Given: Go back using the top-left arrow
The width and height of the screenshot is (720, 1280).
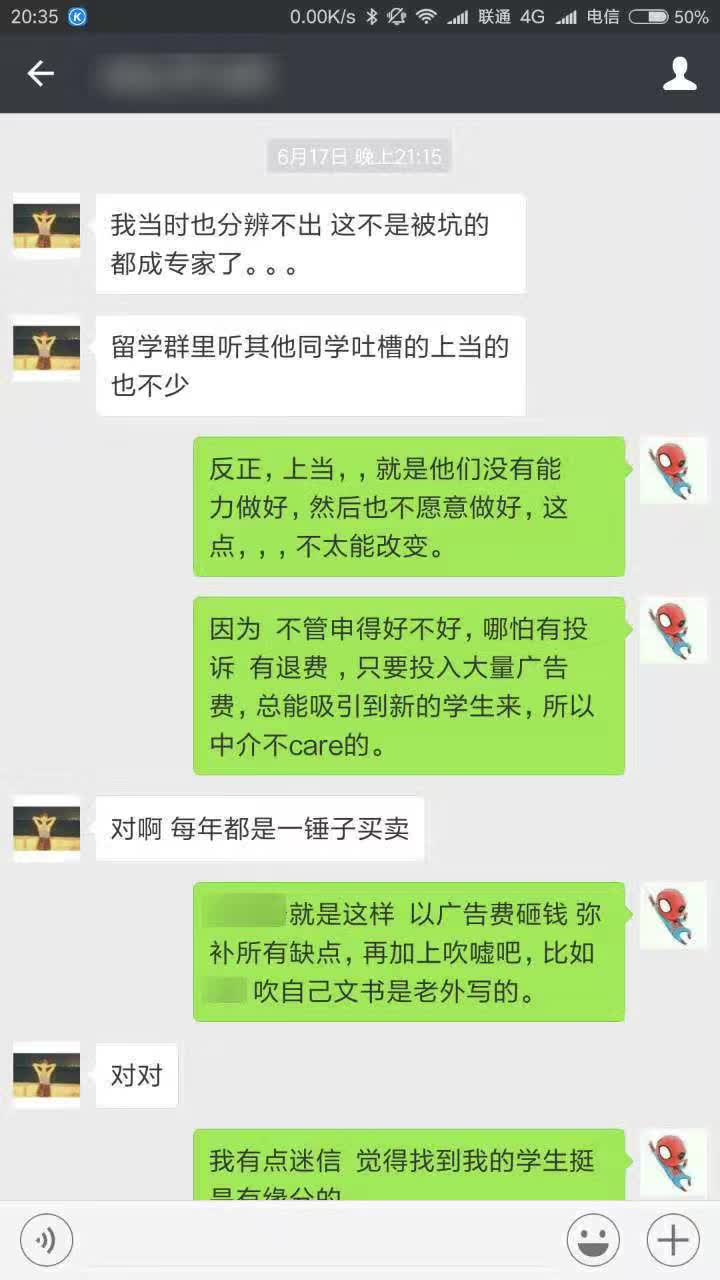Looking at the screenshot, I should pyautogui.click(x=40, y=73).
